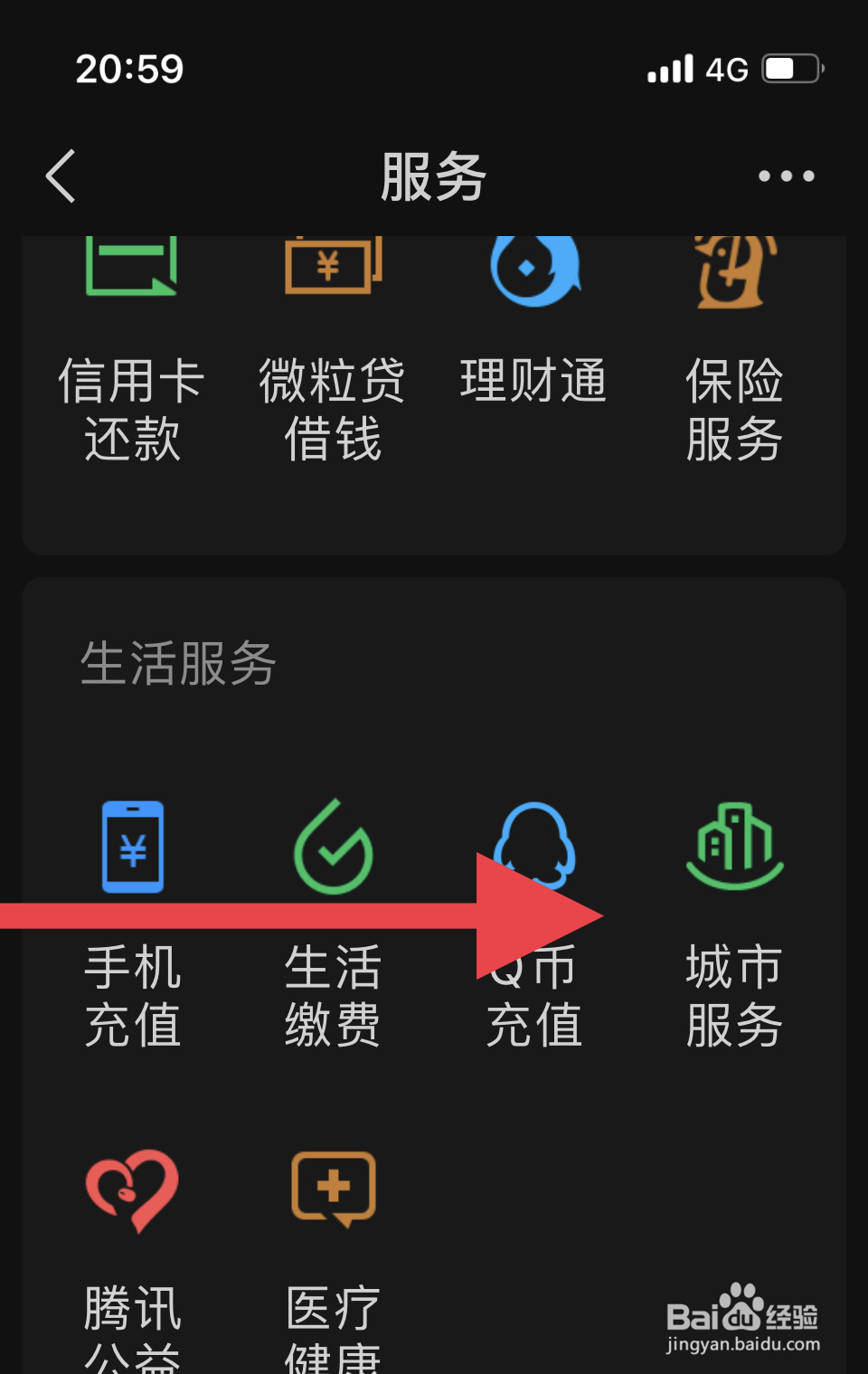Open the three-dot options menu
Screen dimensions: 868x1374
785,175
